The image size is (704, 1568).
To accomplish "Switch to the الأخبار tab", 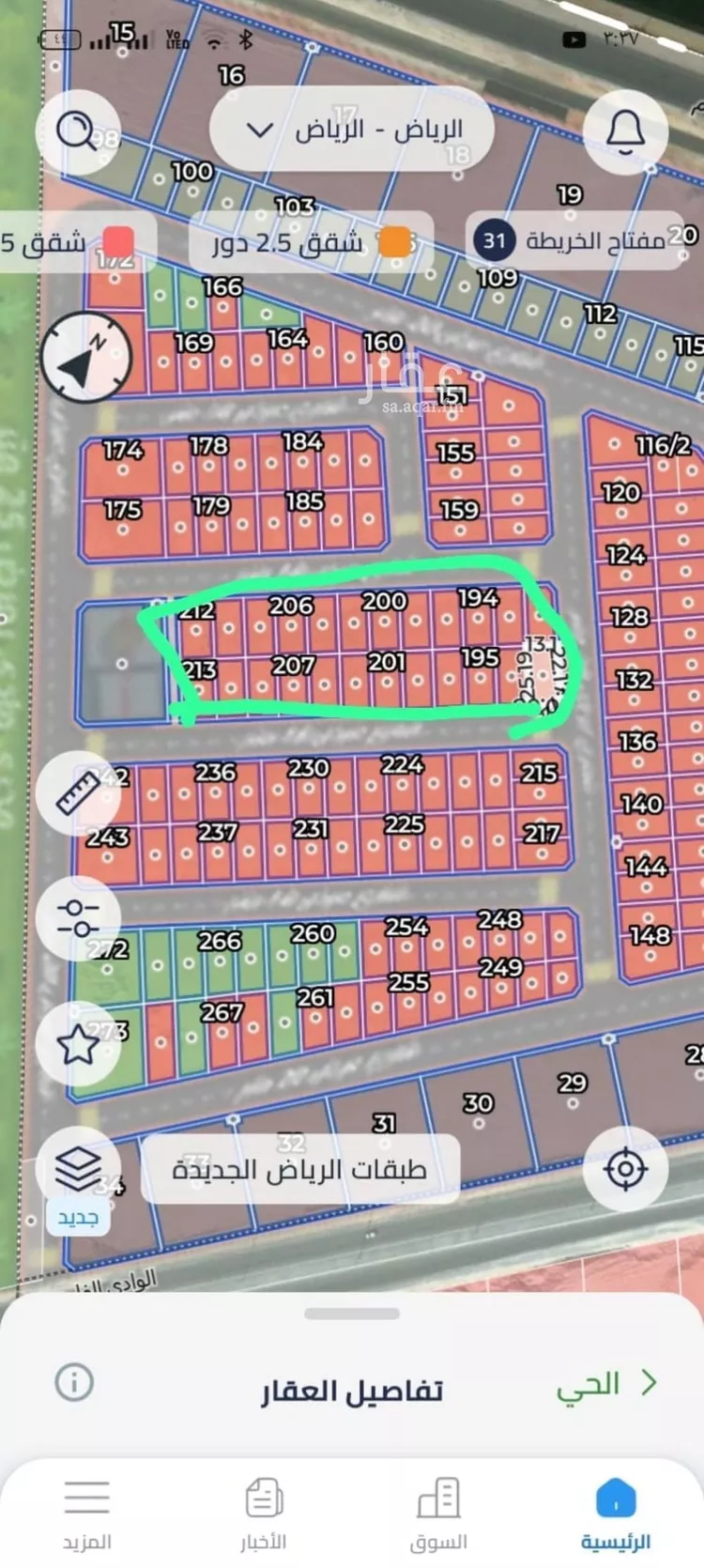I will click(x=263, y=1514).
